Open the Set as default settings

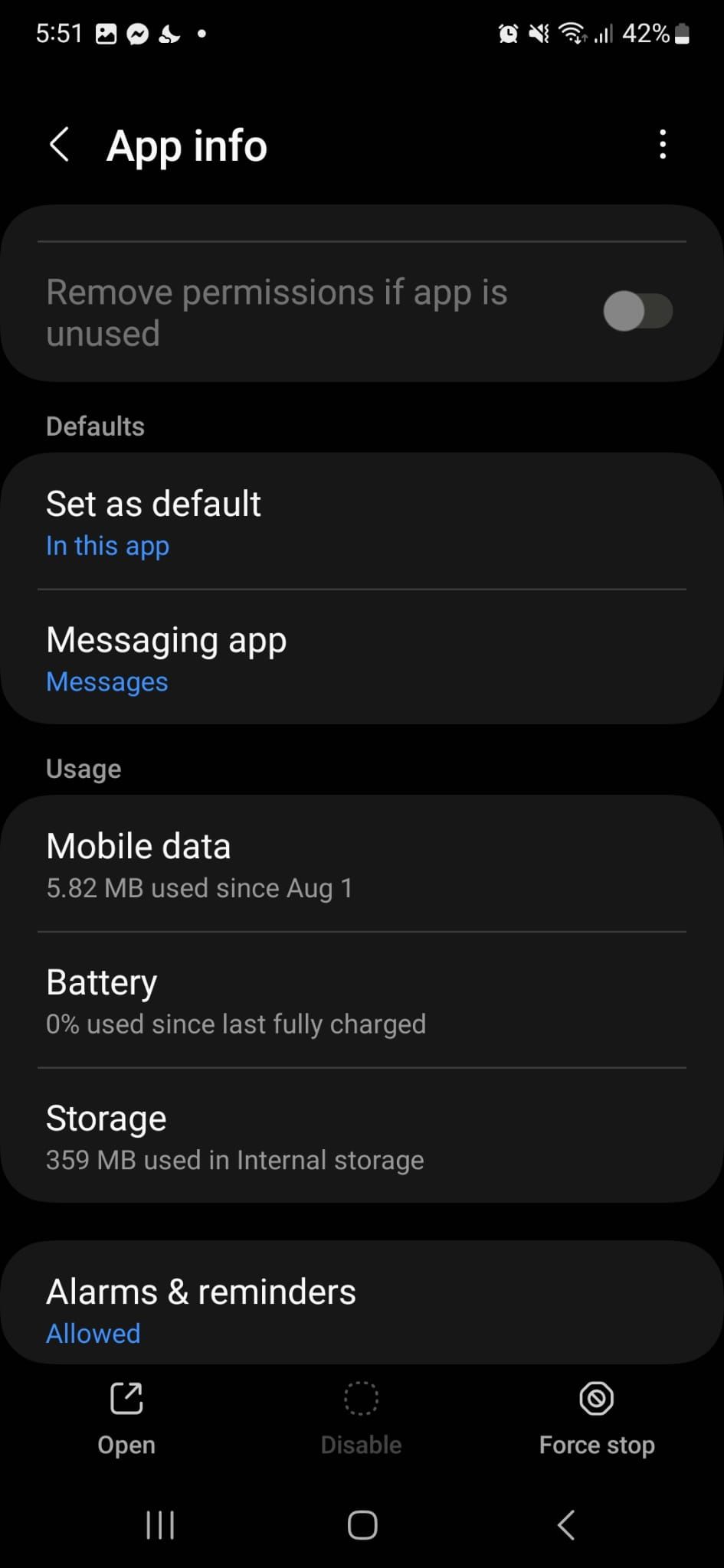tap(362, 521)
